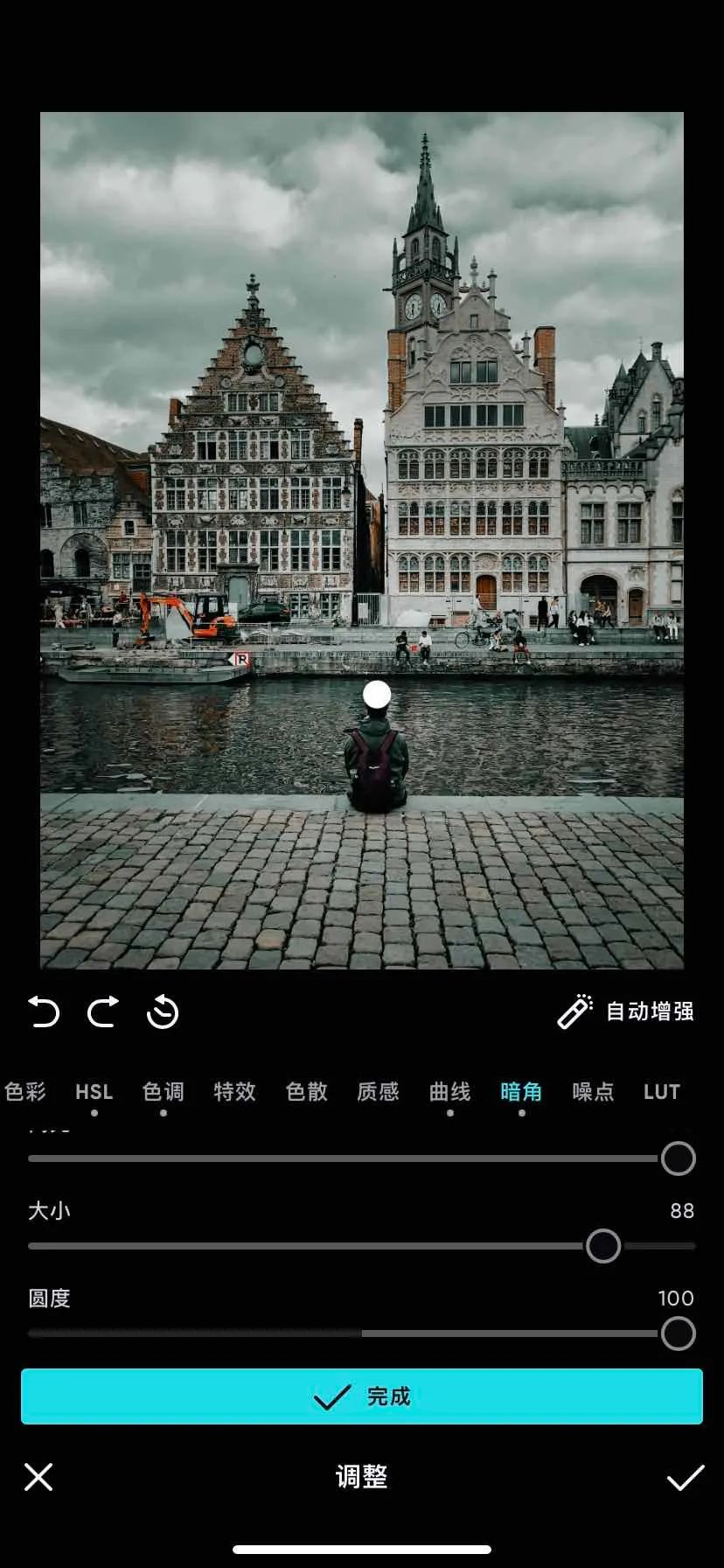Switch to the 噪点 grain tab

(x=592, y=1092)
